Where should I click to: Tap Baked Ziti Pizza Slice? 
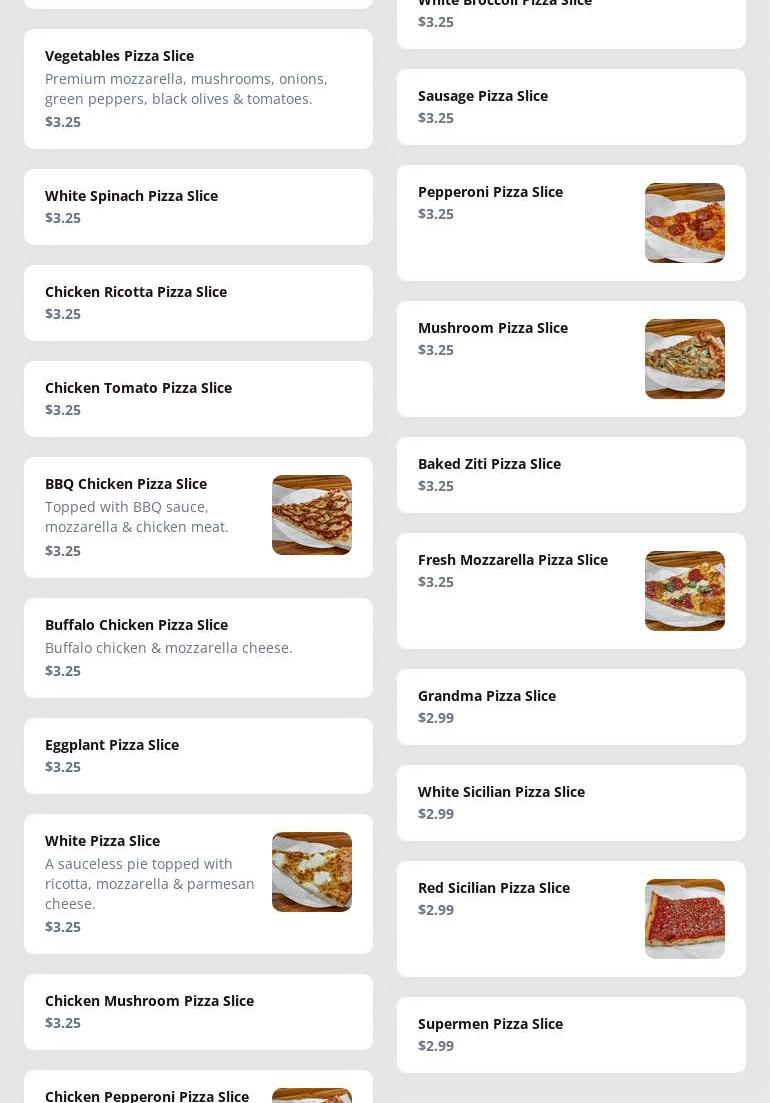571,475
